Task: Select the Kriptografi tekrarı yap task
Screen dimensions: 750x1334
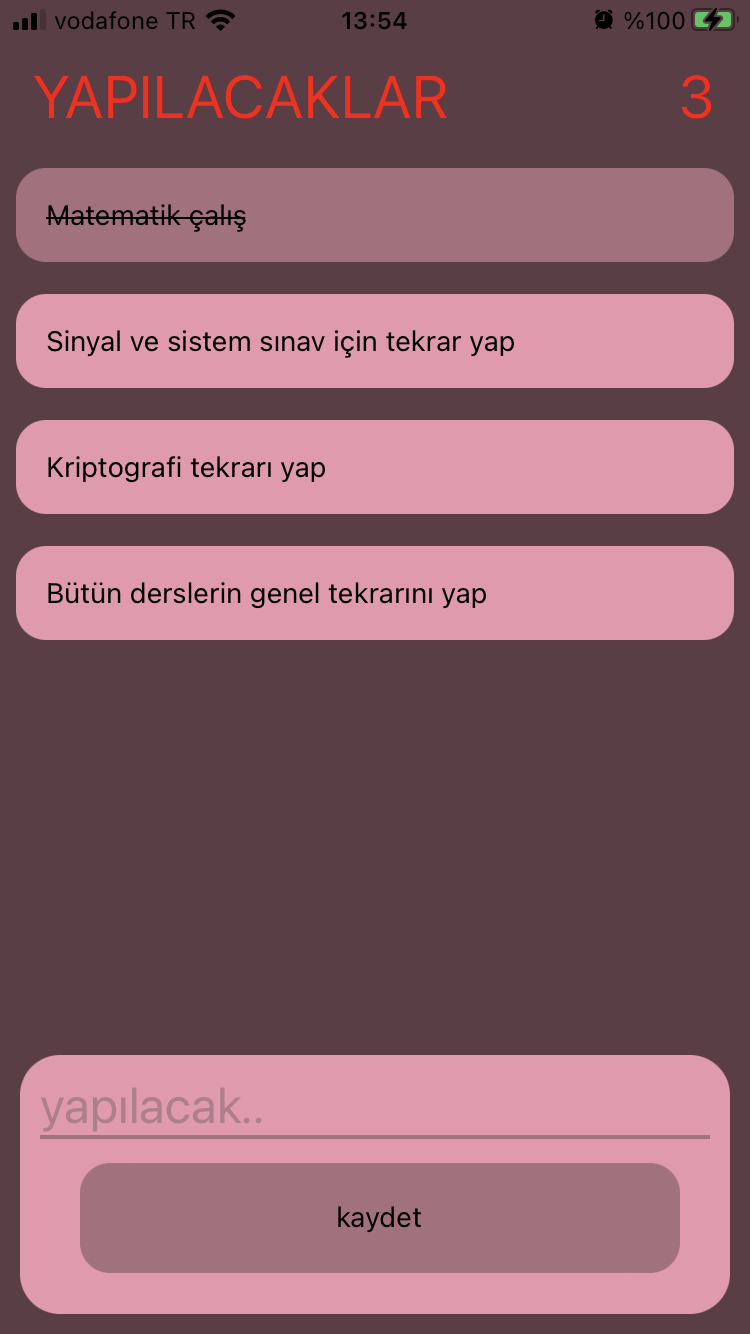Action: pos(374,467)
